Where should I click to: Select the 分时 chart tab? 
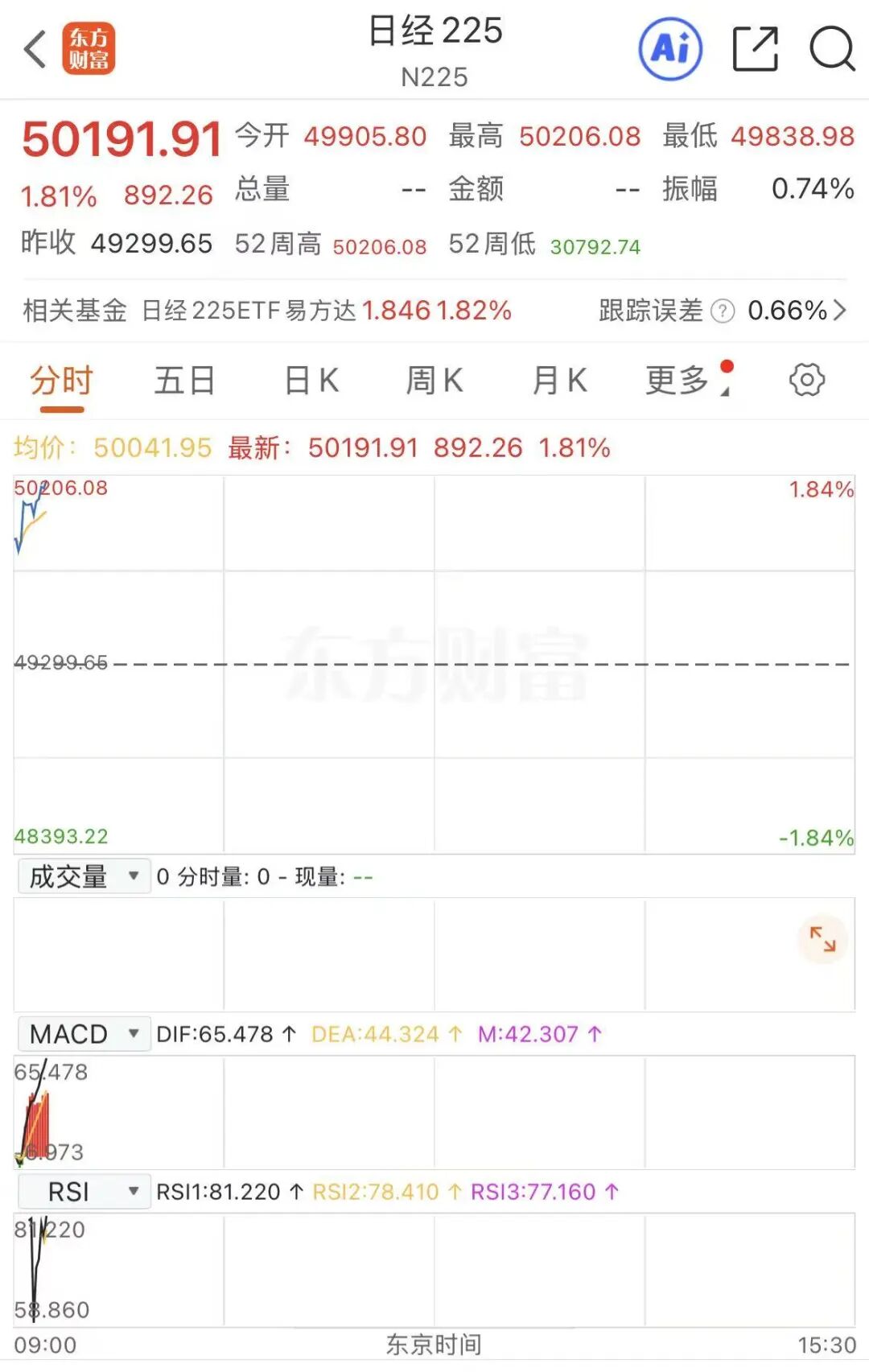coord(62,381)
